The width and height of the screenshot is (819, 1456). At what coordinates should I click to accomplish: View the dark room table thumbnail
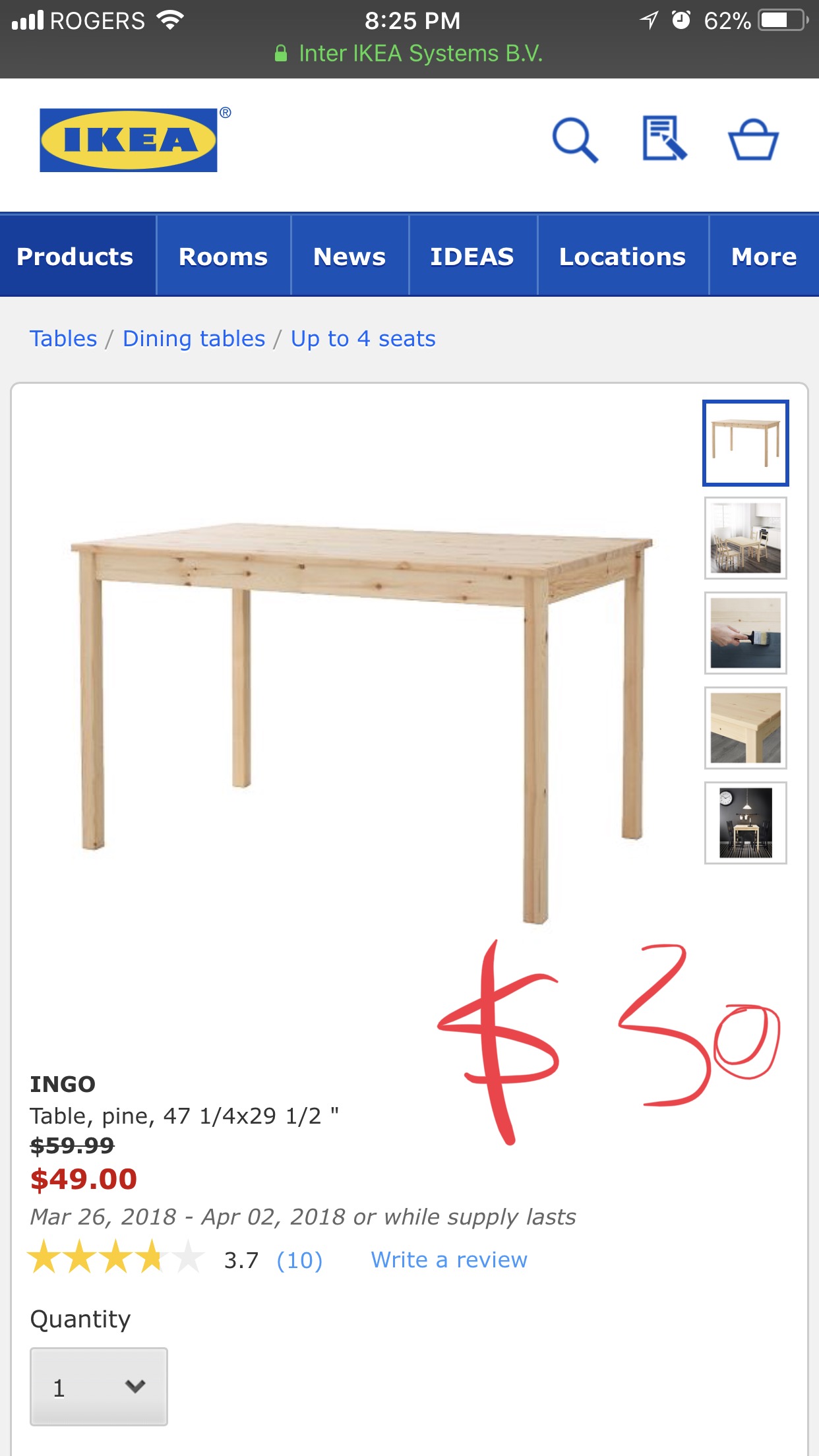[x=746, y=823]
